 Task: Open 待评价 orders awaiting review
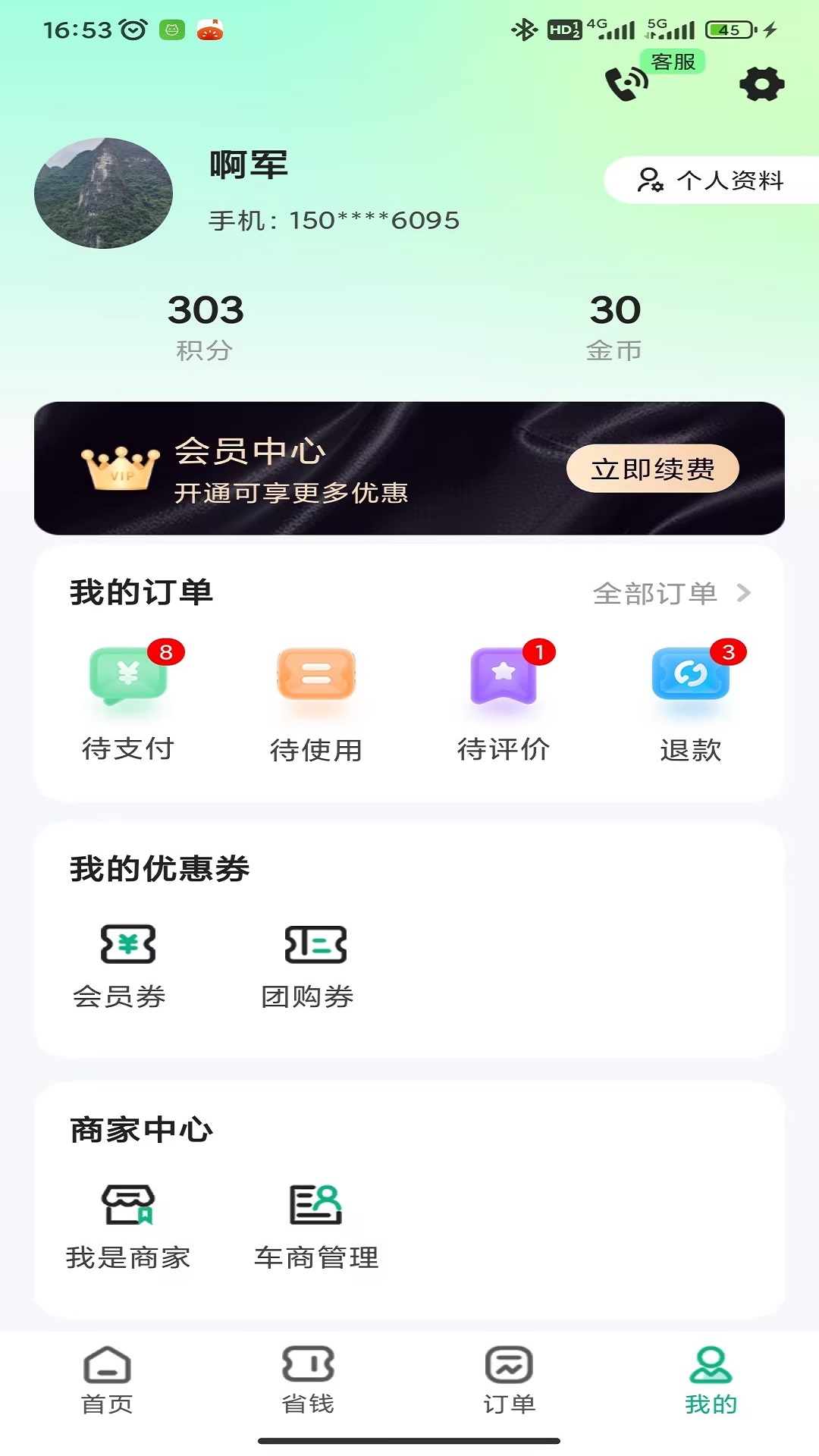point(504,702)
